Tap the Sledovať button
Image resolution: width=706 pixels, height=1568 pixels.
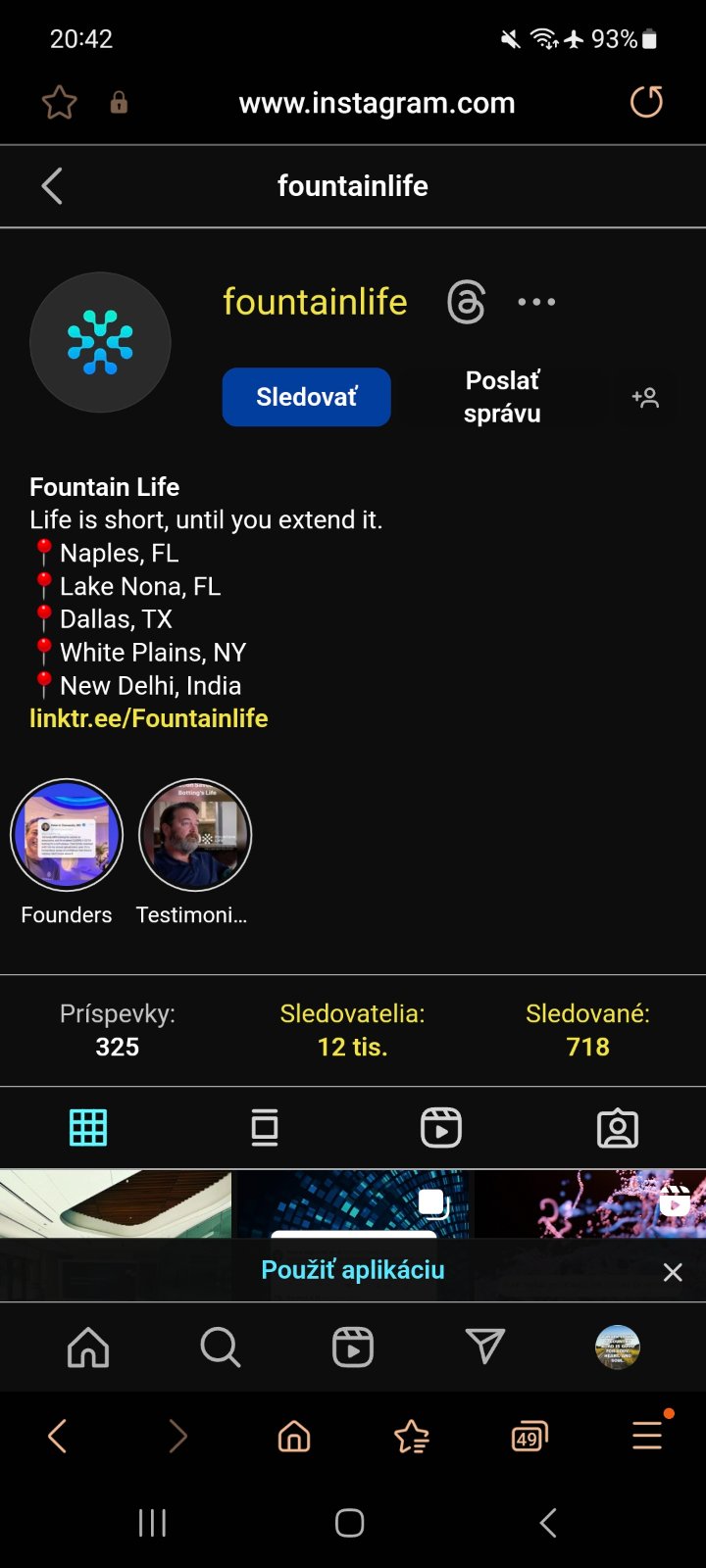pyautogui.click(x=306, y=397)
